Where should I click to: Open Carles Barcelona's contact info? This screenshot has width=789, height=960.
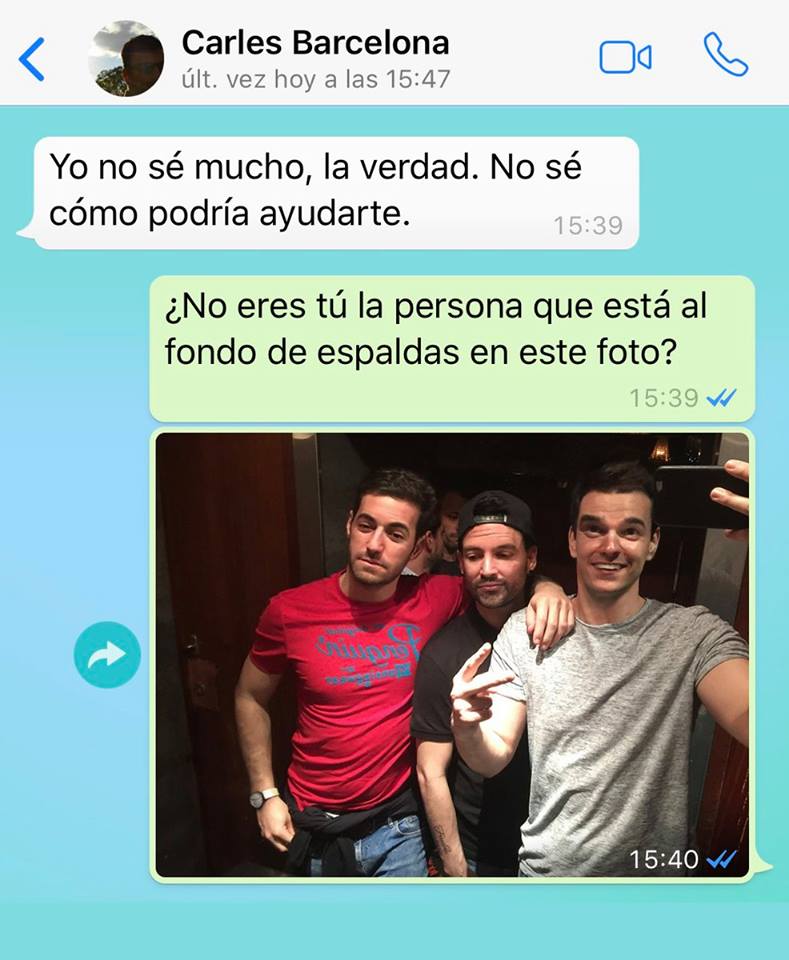315,58
